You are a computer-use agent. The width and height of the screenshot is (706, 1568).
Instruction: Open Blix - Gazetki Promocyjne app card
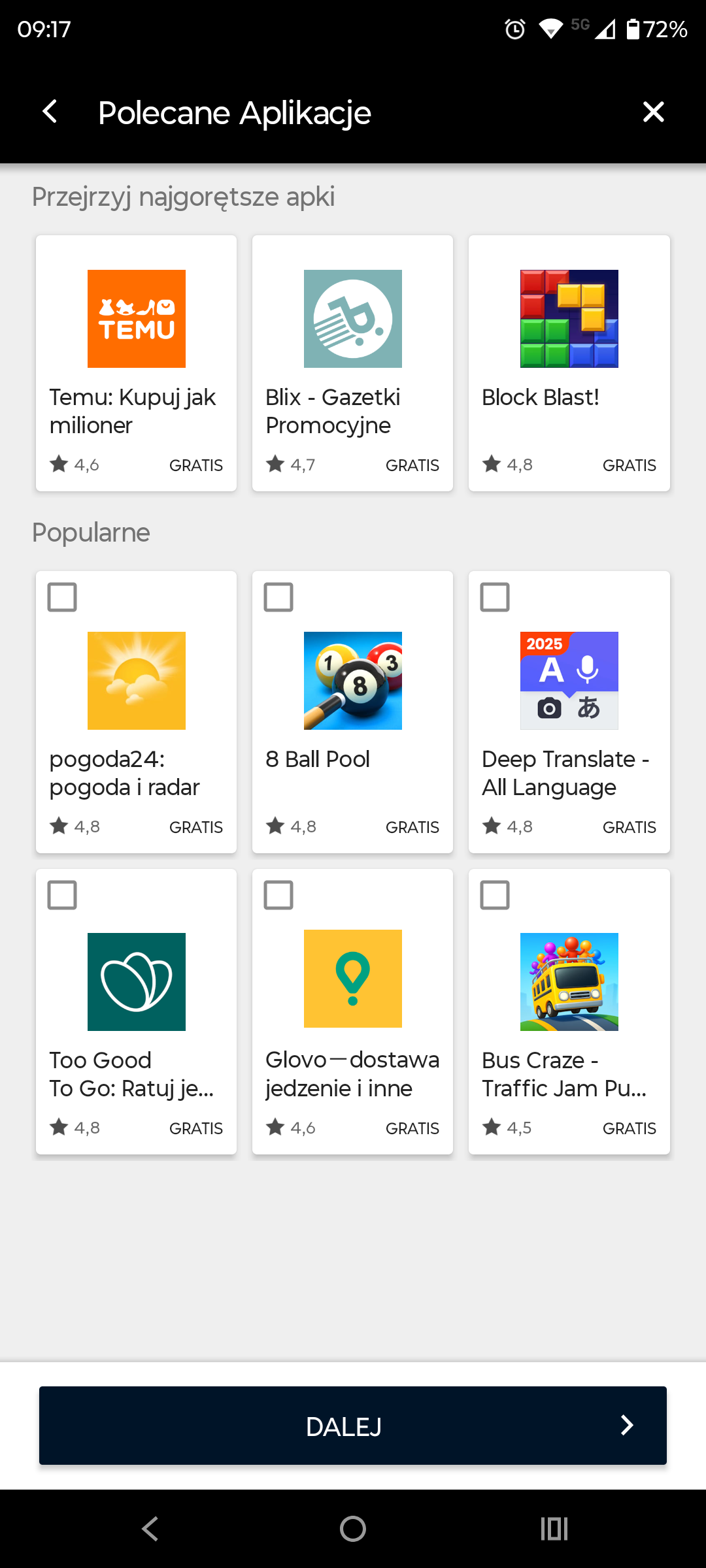352,363
